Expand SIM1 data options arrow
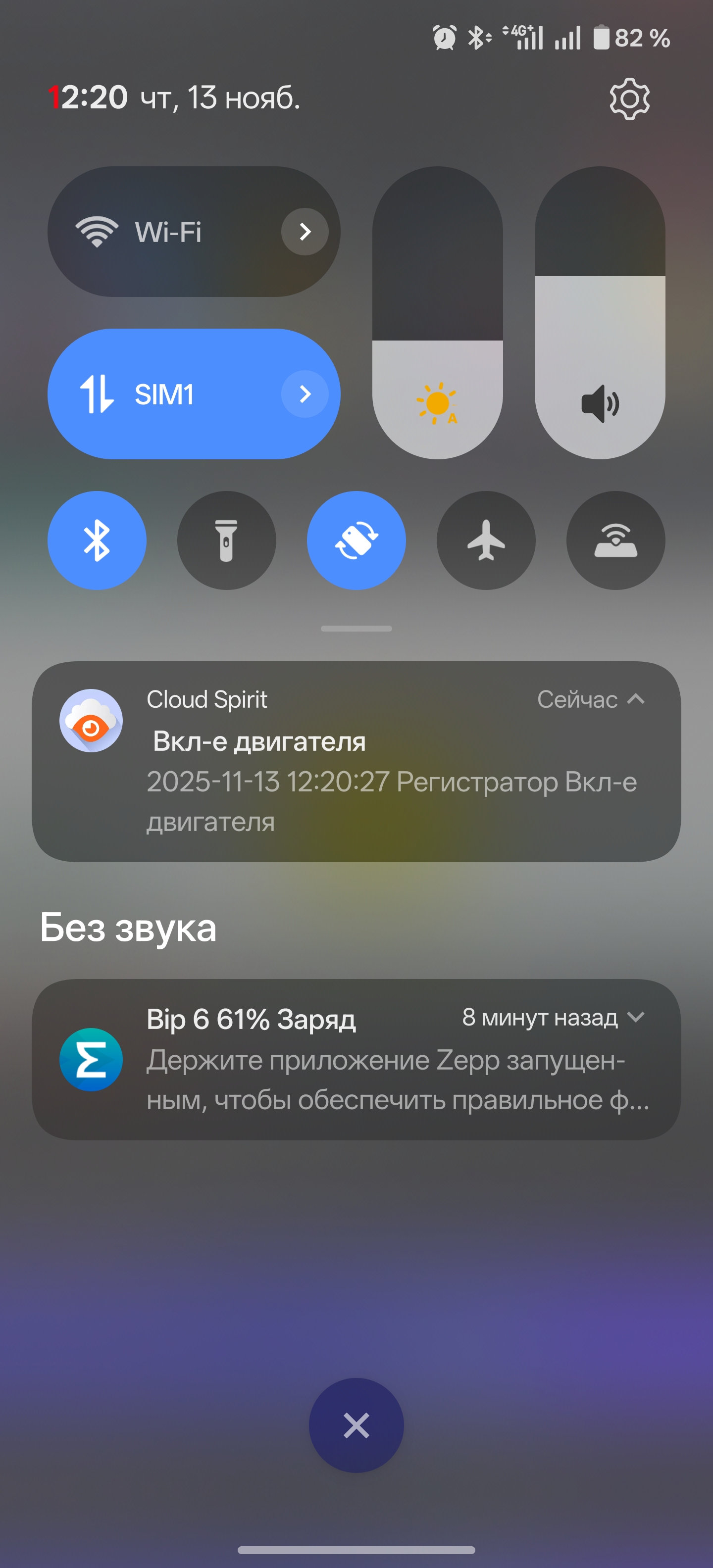This screenshot has height=1568, width=713. coord(305,394)
